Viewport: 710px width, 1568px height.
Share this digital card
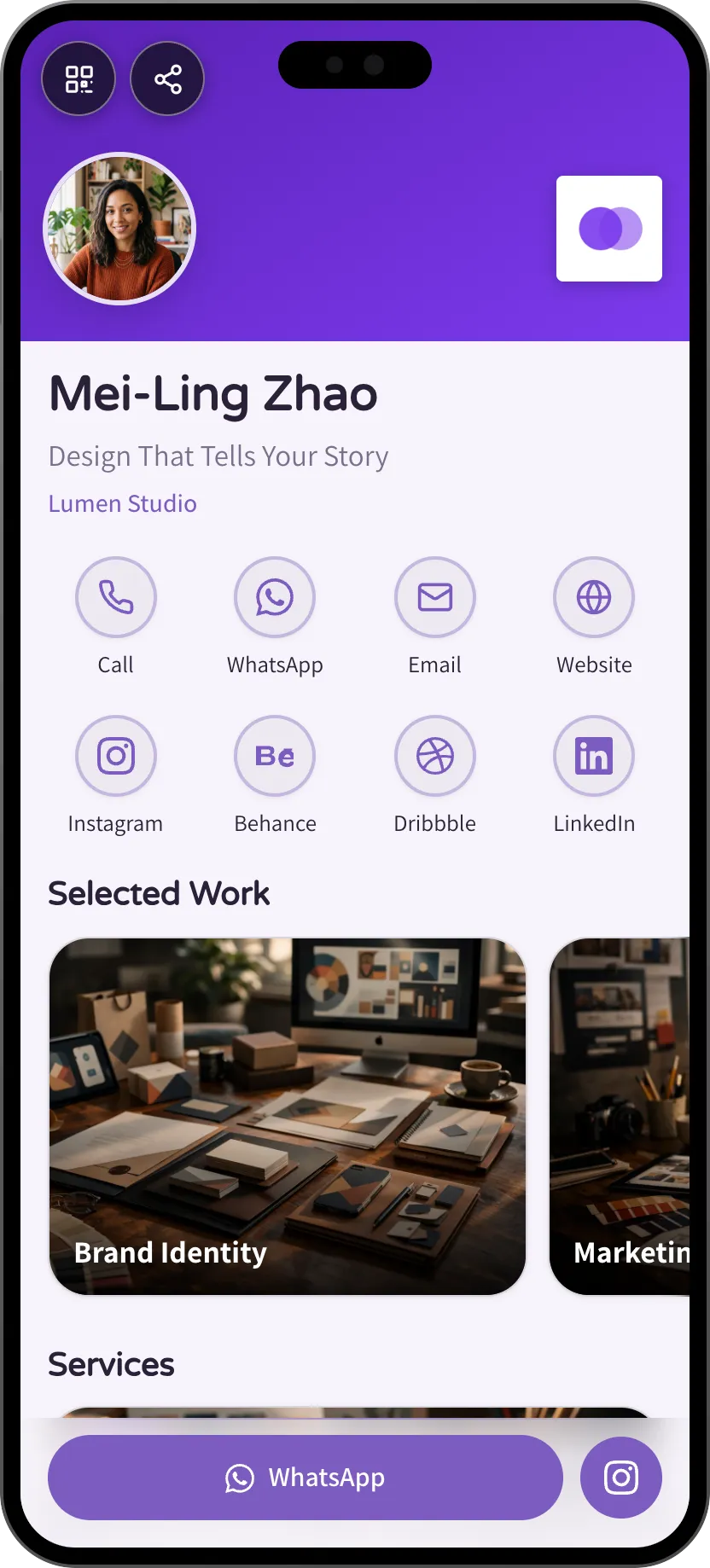(167, 79)
